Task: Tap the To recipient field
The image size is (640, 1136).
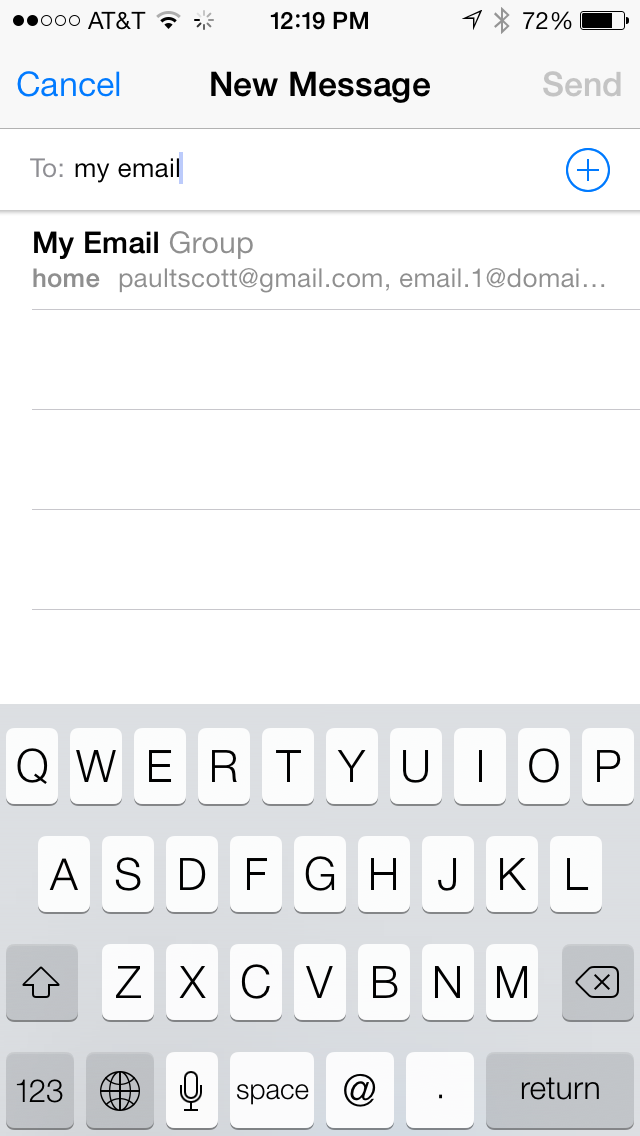Action: pos(300,169)
